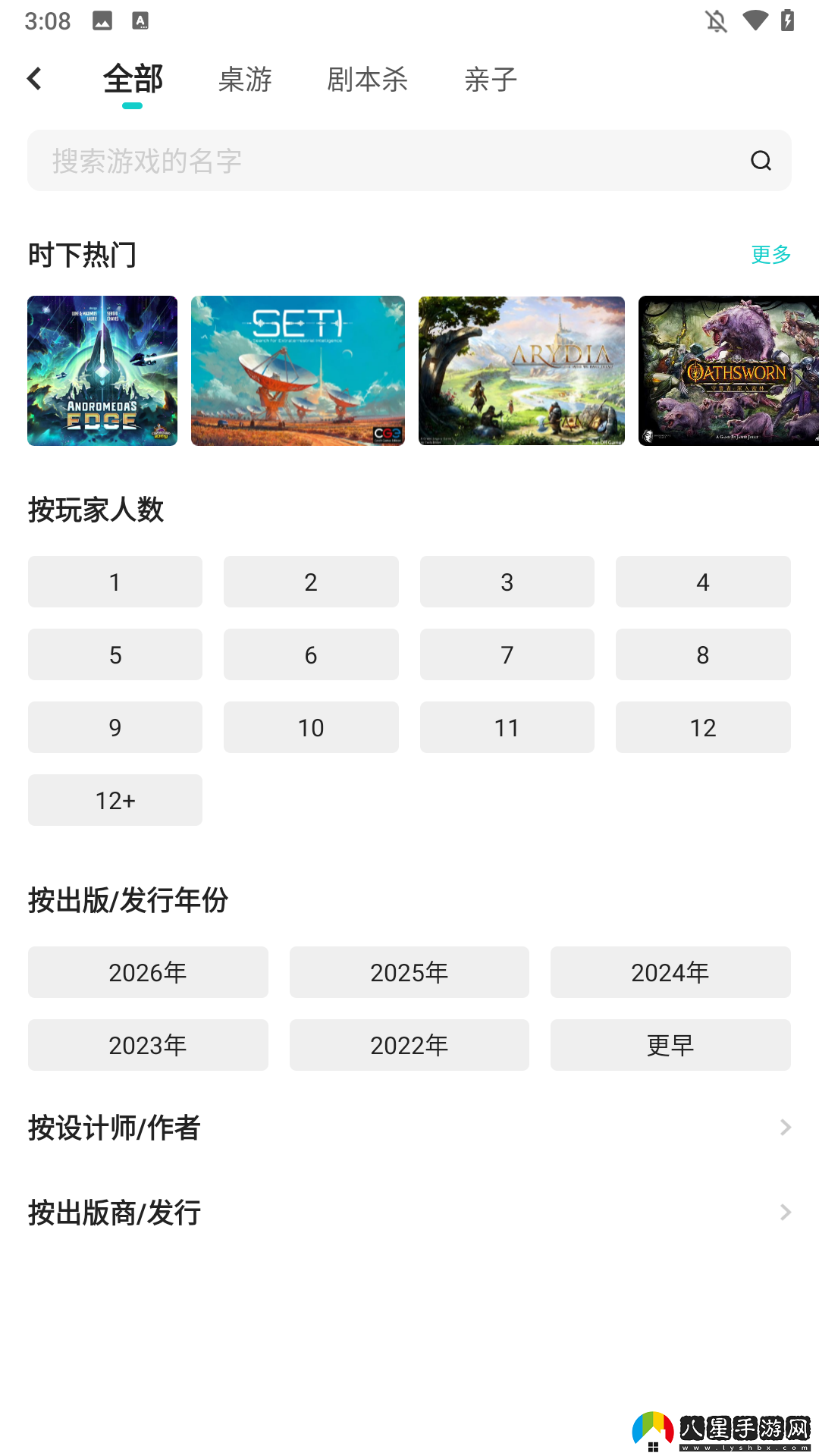
Task: Filter games by 2023年
Action: (148, 1044)
